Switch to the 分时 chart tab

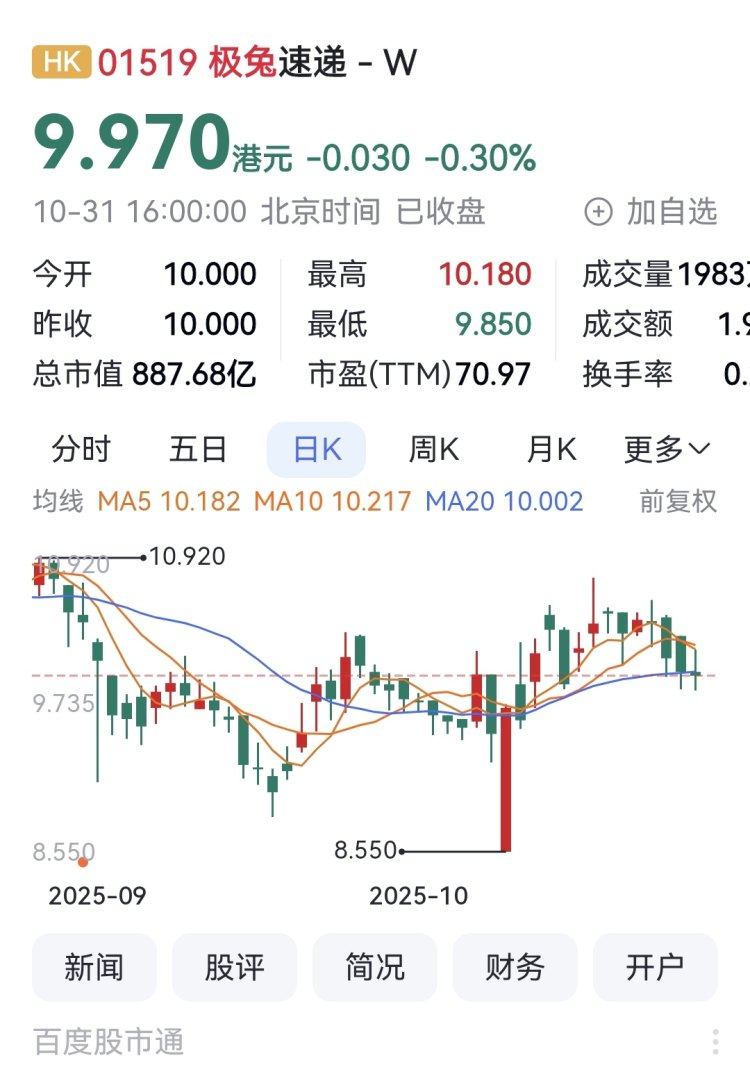coord(81,450)
